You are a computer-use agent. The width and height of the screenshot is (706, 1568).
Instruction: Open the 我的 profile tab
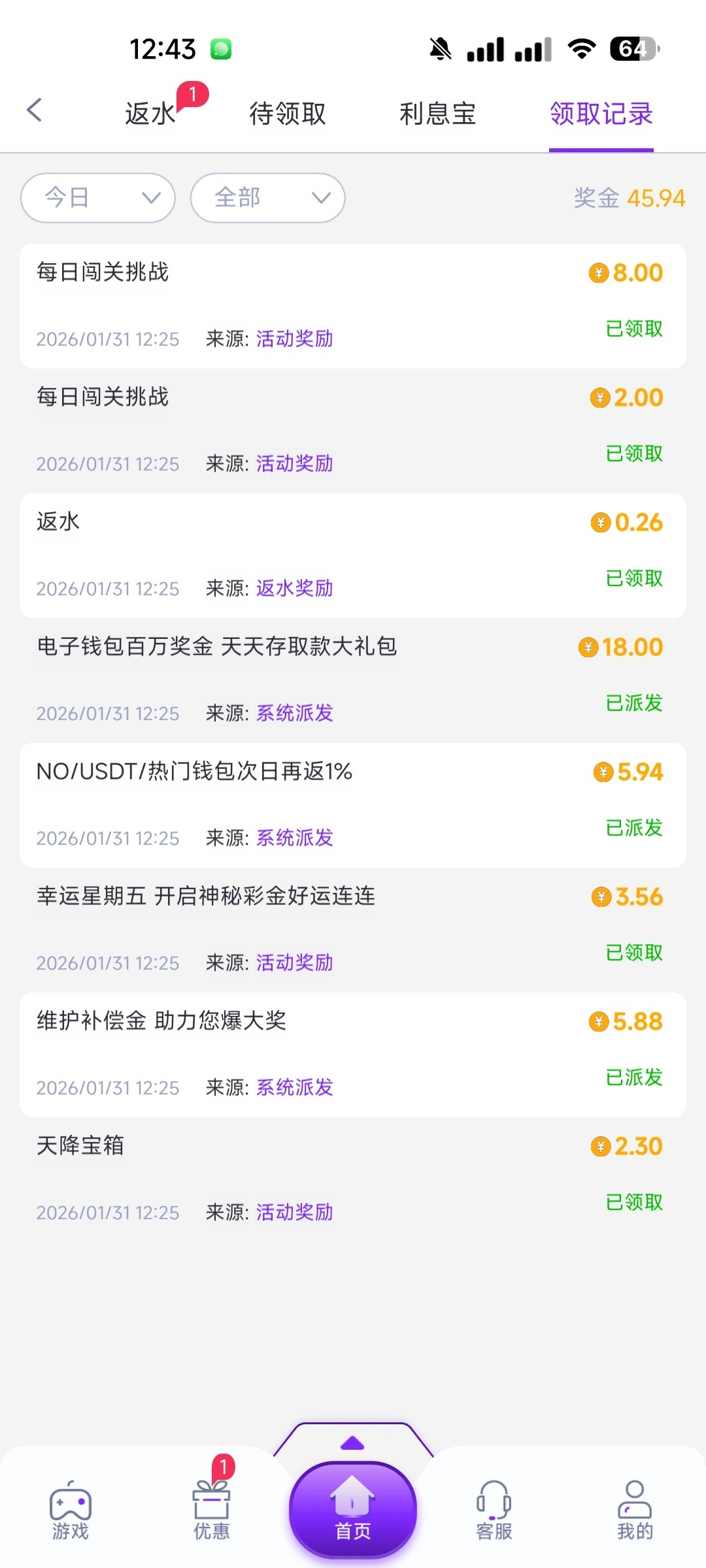pyautogui.click(x=635, y=1509)
